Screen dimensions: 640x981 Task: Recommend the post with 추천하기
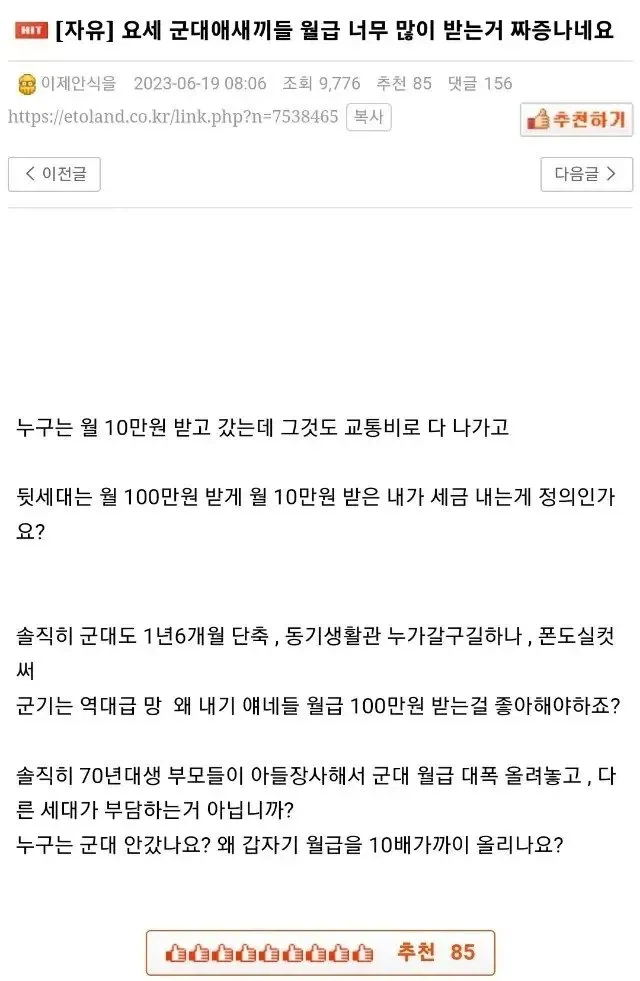point(576,120)
